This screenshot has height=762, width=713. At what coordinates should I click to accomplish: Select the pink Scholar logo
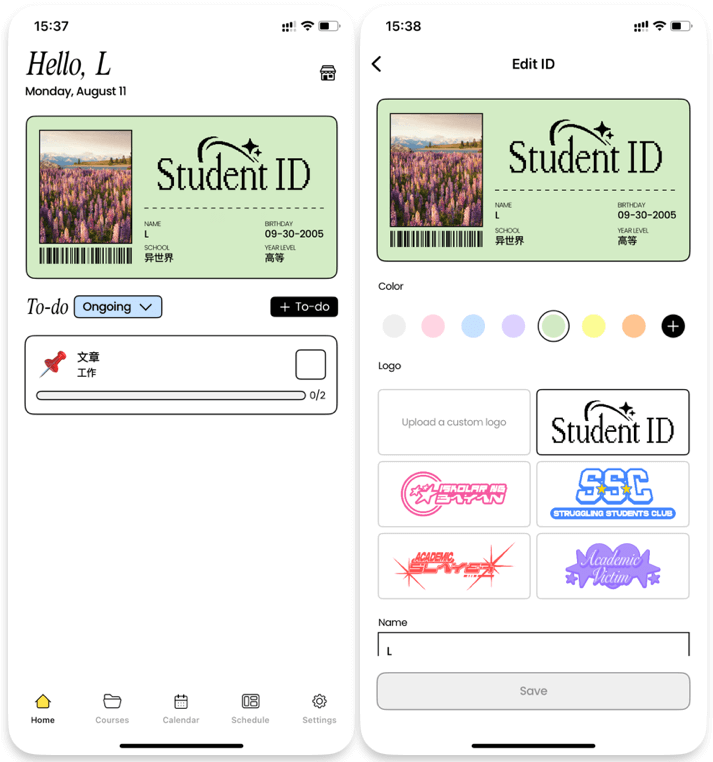tap(454, 494)
